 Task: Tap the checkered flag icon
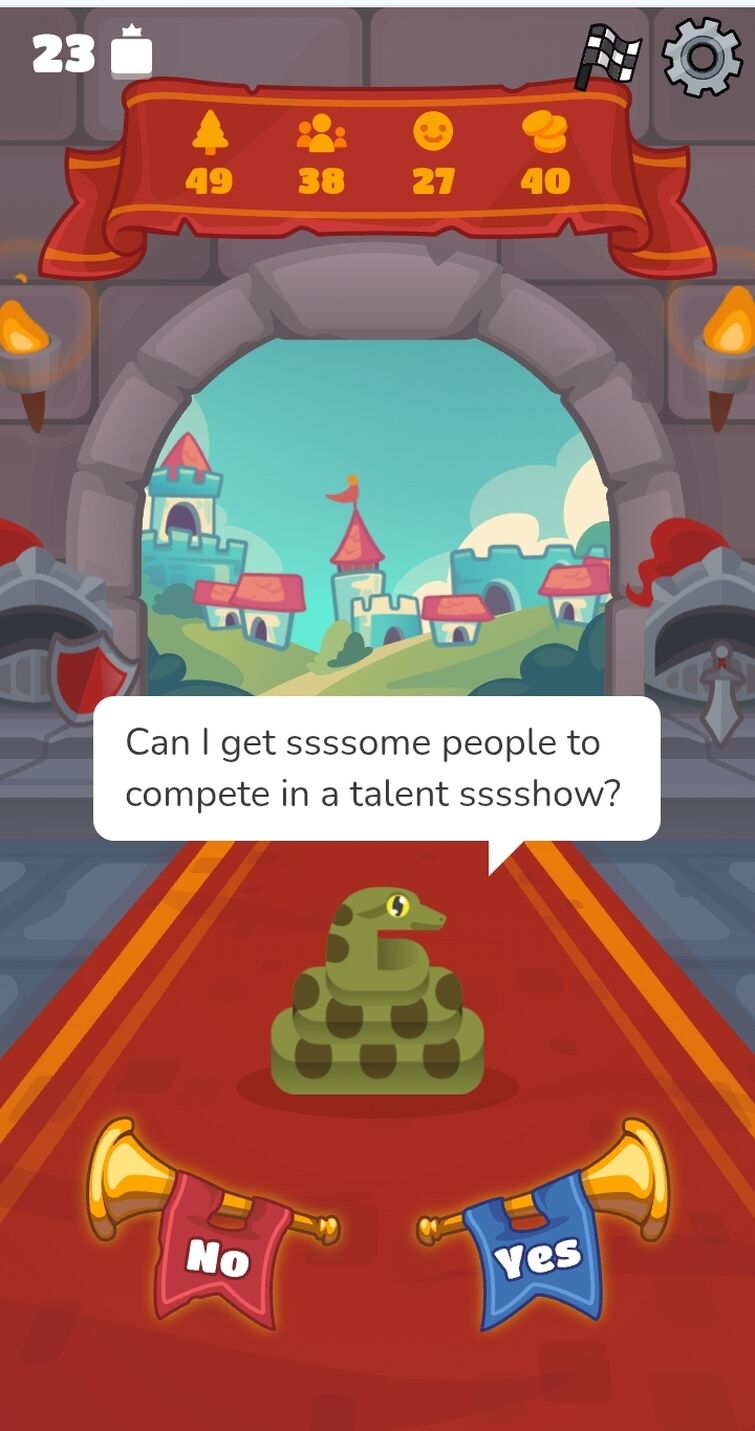pos(609,57)
